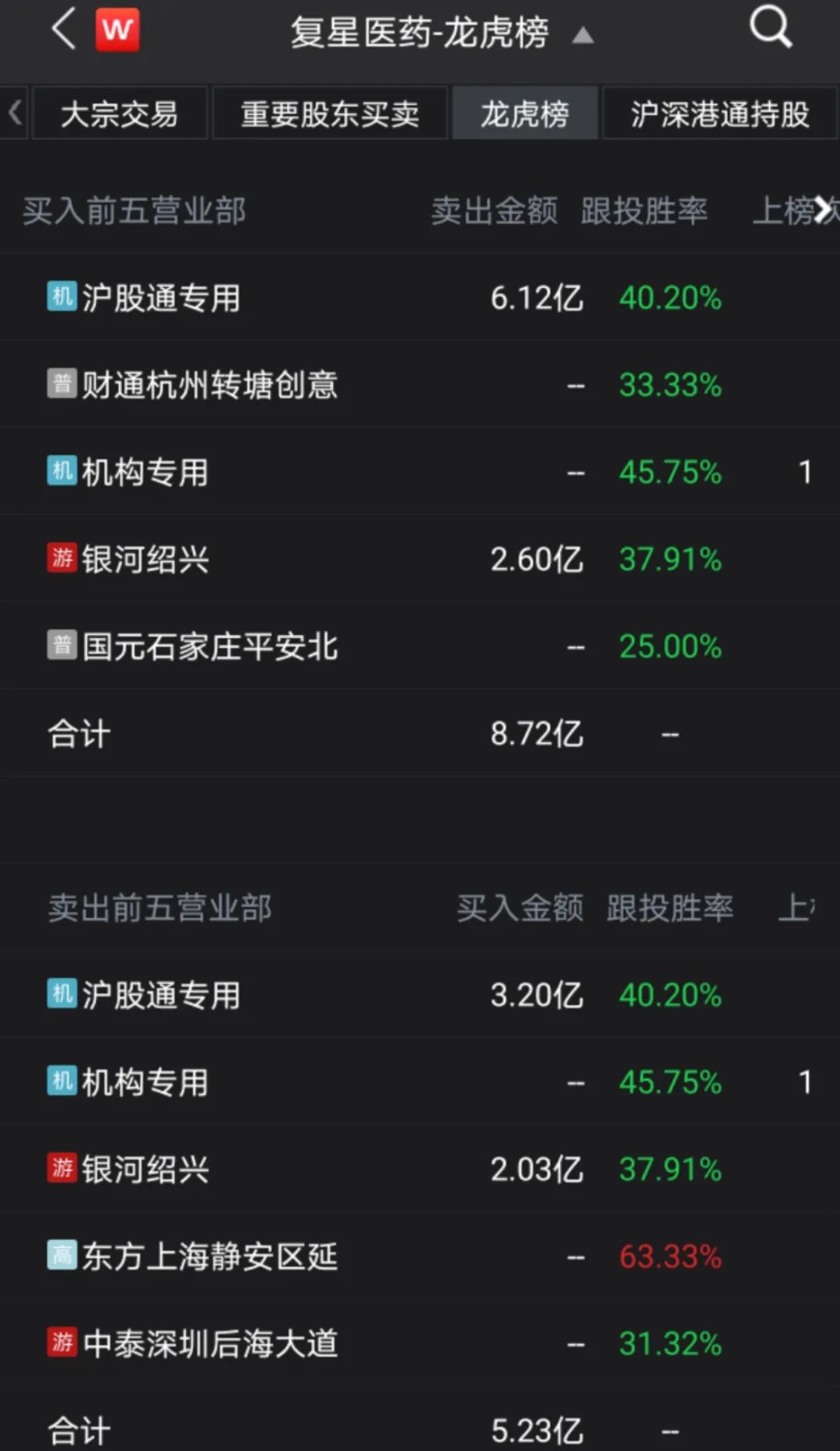Switch to the 沪深港通持股 tab

[719, 114]
